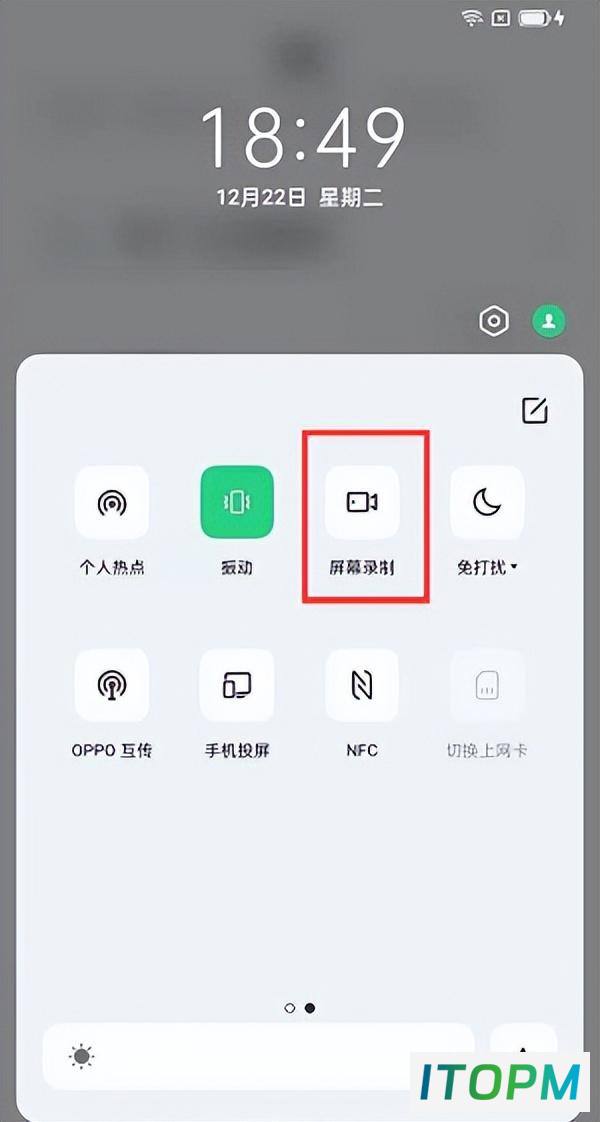Open 手机投屏 screen casting
Image resolution: width=600 pixels, height=1122 pixels.
tap(237, 686)
